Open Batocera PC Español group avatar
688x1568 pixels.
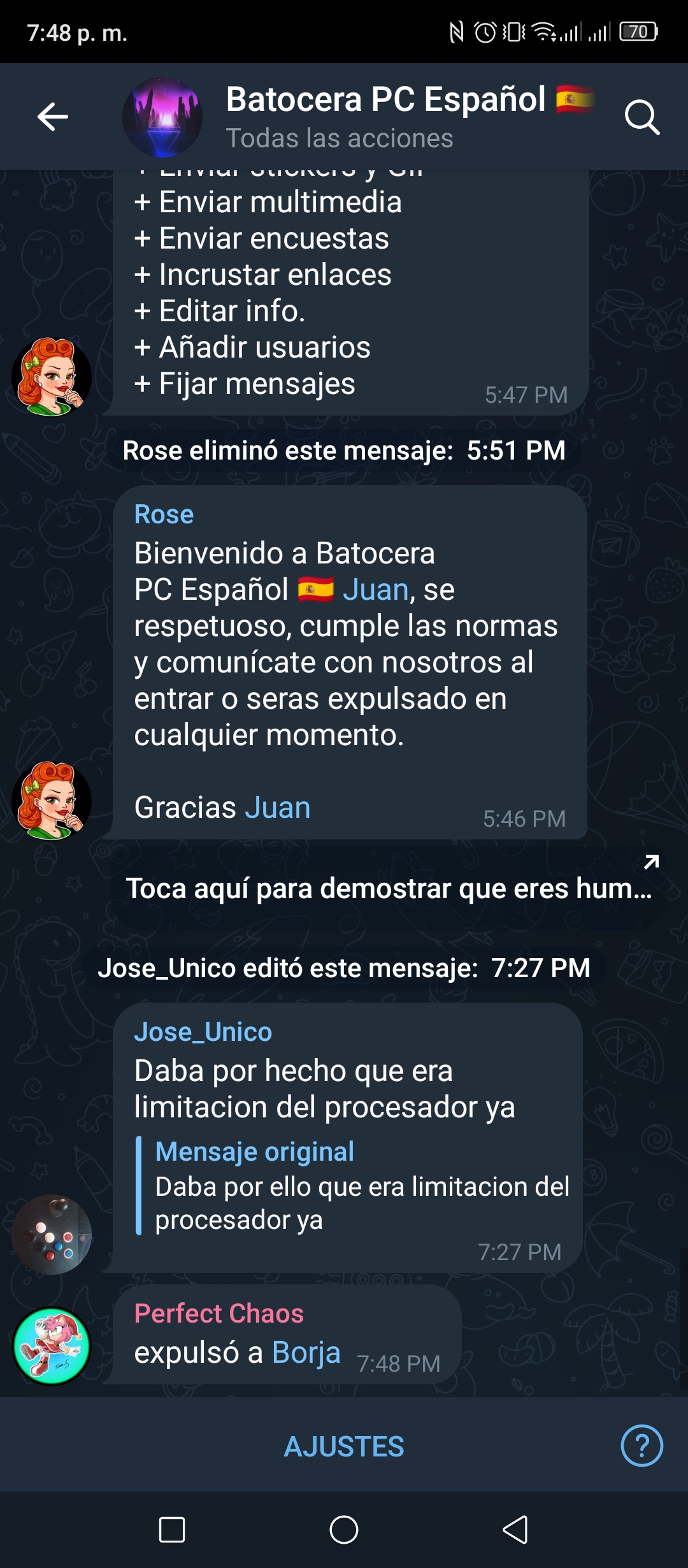(x=162, y=117)
